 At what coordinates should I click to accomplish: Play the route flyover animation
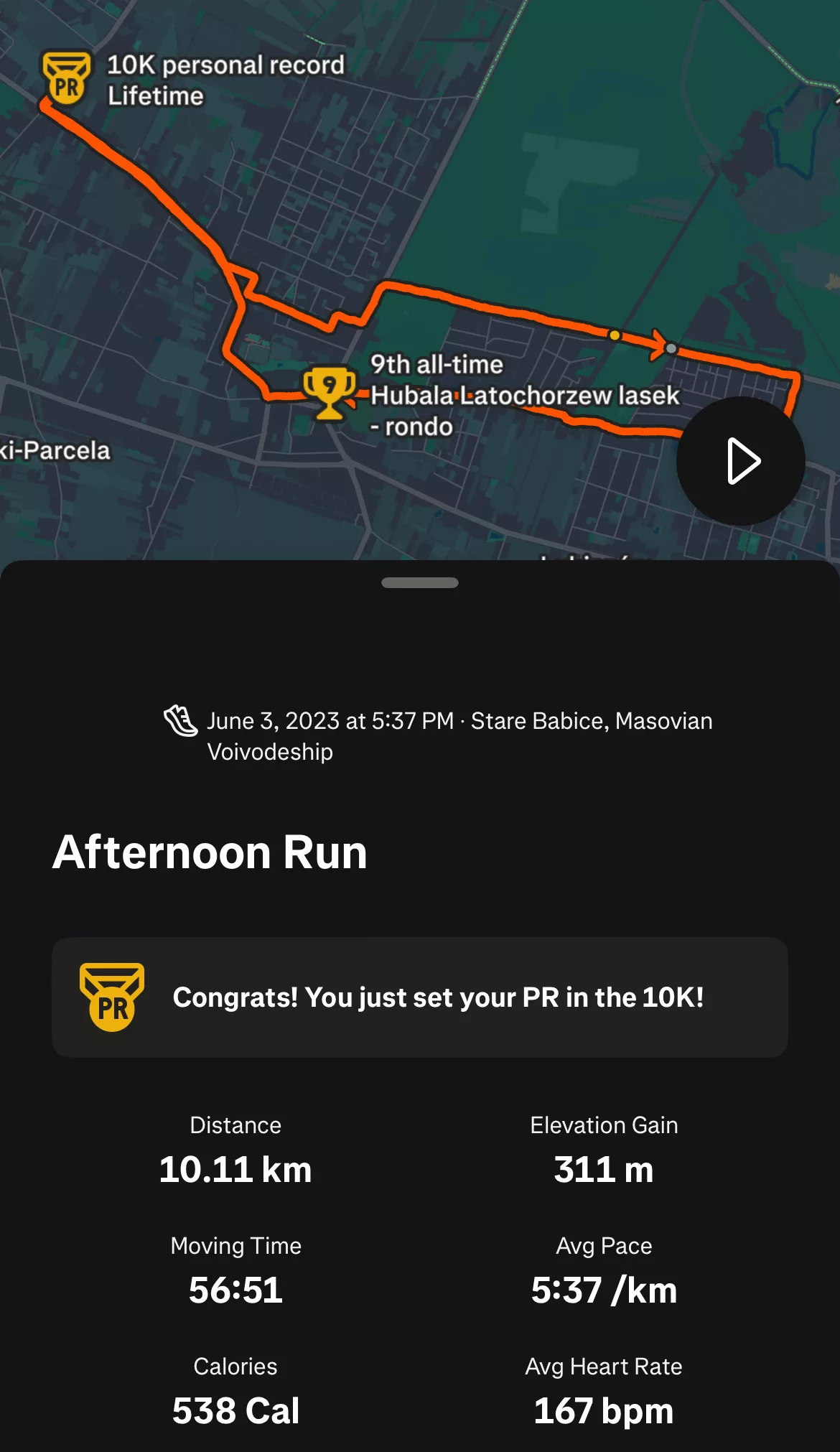pyautogui.click(x=740, y=461)
